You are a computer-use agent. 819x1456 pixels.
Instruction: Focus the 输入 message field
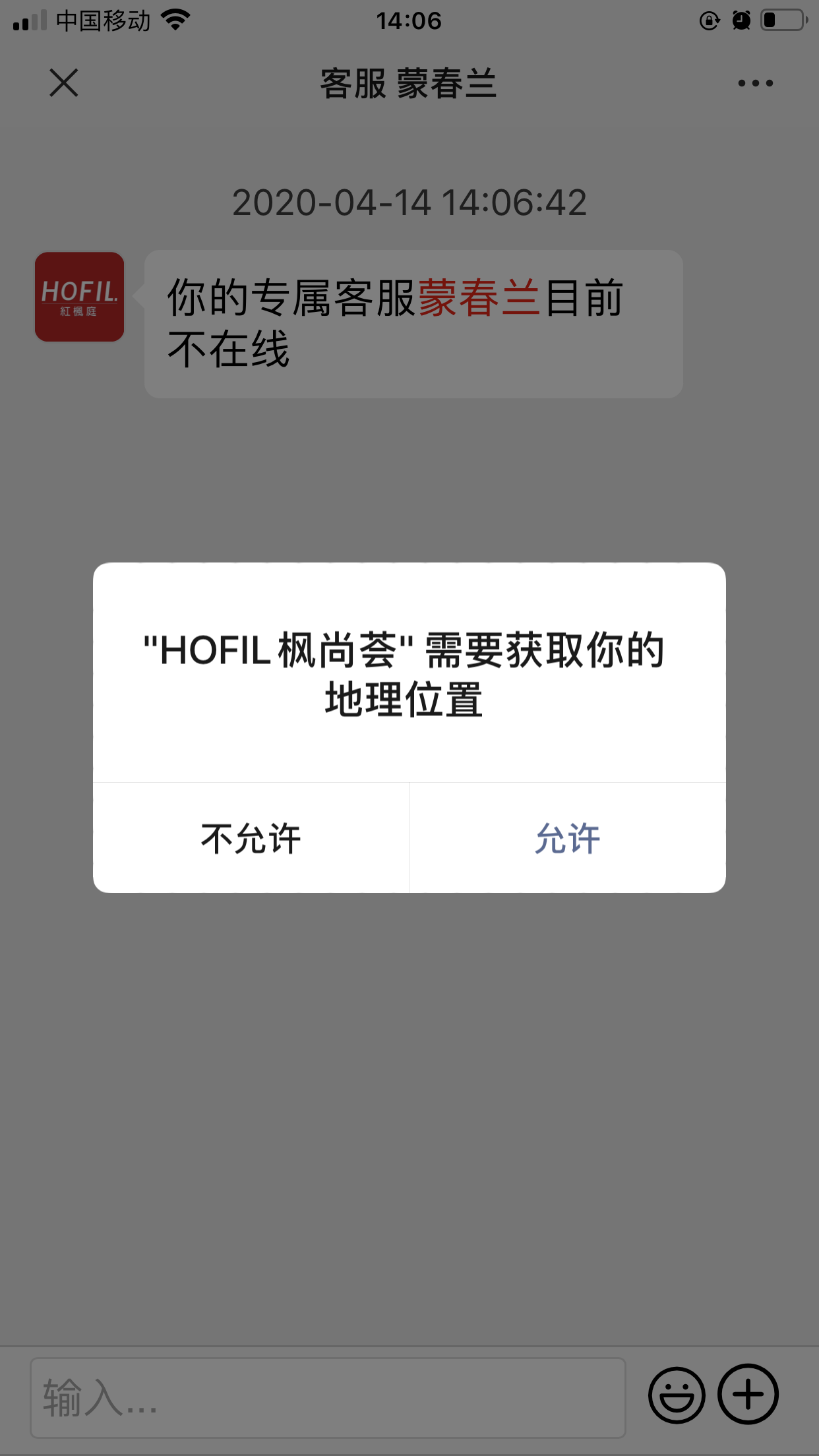tap(328, 1397)
